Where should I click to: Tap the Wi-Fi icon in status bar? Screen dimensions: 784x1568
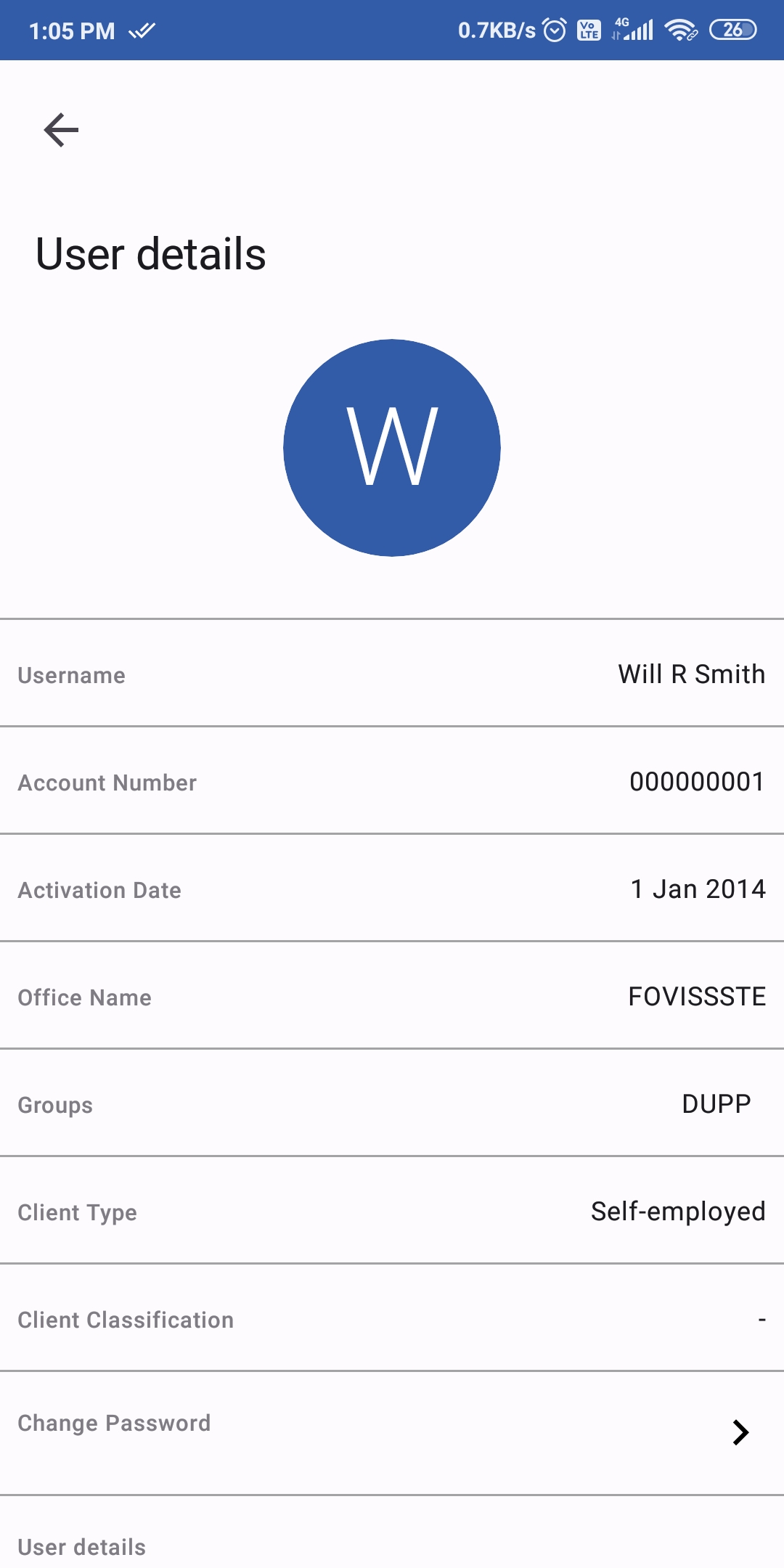coord(680,30)
